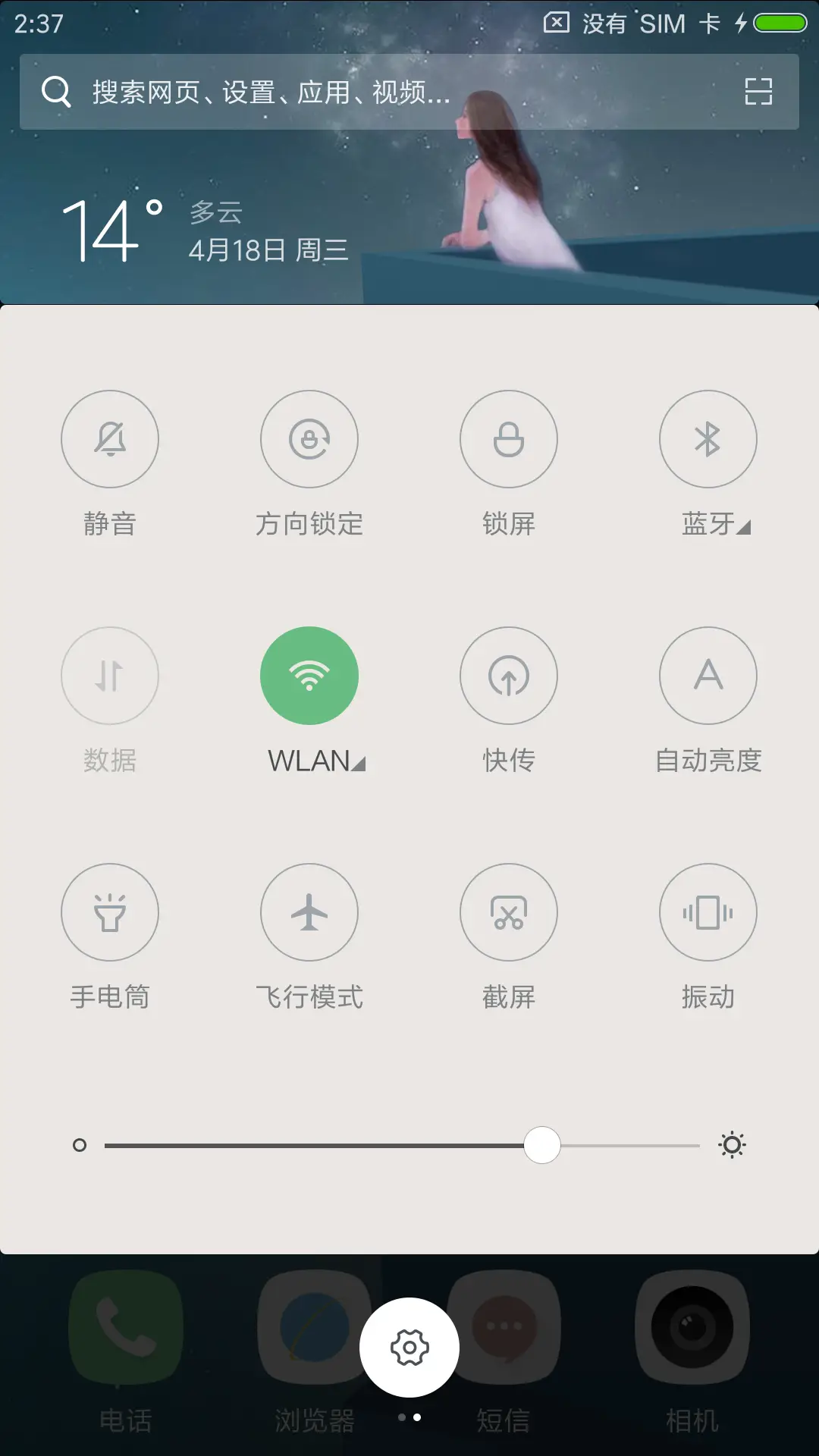Screen dimensions: 819x1456
Task: Tap the orientation lock (方向锁定) icon
Action: click(309, 438)
